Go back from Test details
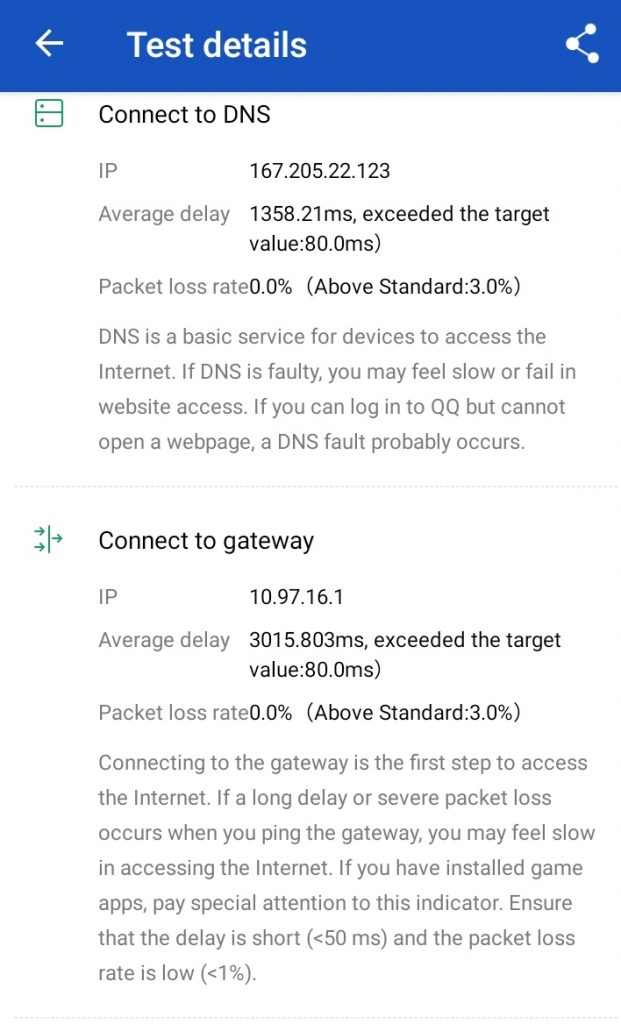Image resolution: width=621 pixels, height=1024 pixels. click(x=49, y=44)
